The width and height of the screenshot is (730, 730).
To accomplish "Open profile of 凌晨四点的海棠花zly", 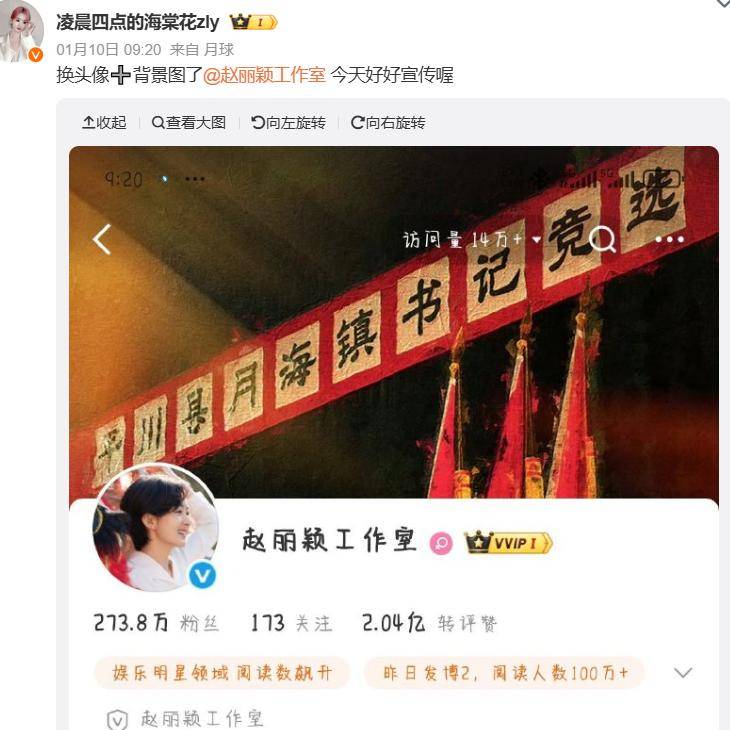I will pyautogui.click(x=137, y=22).
